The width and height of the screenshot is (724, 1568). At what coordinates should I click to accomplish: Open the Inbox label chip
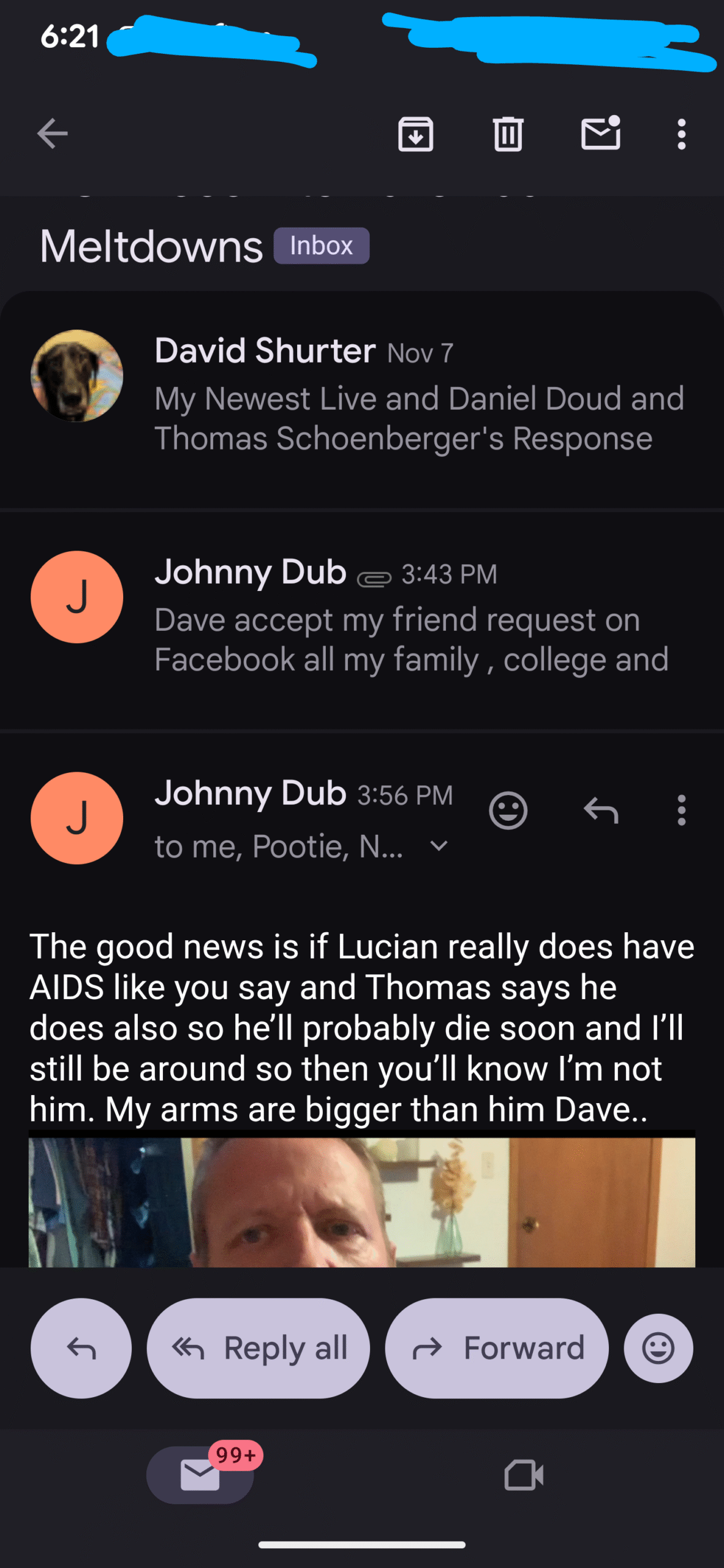(x=321, y=246)
